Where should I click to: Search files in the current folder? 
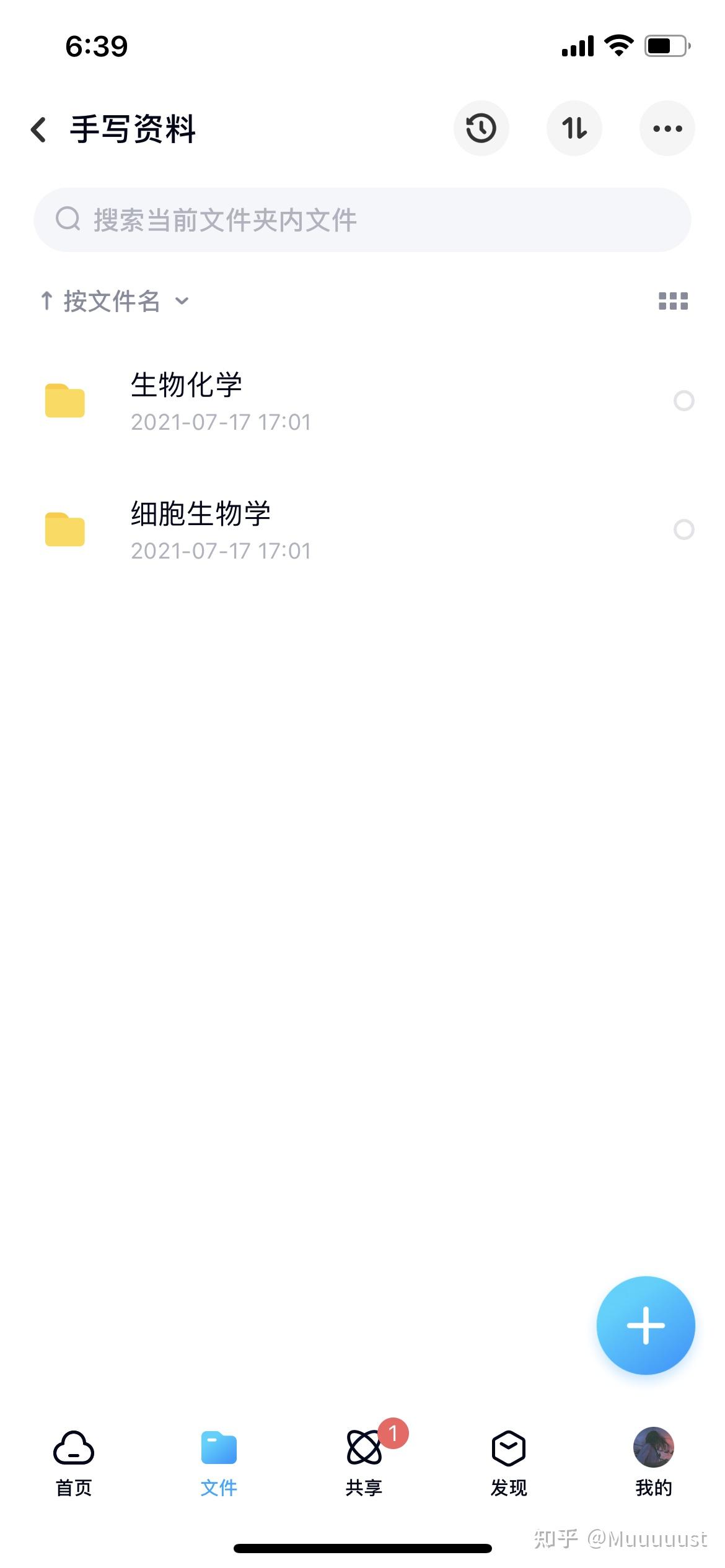tap(362, 220)
